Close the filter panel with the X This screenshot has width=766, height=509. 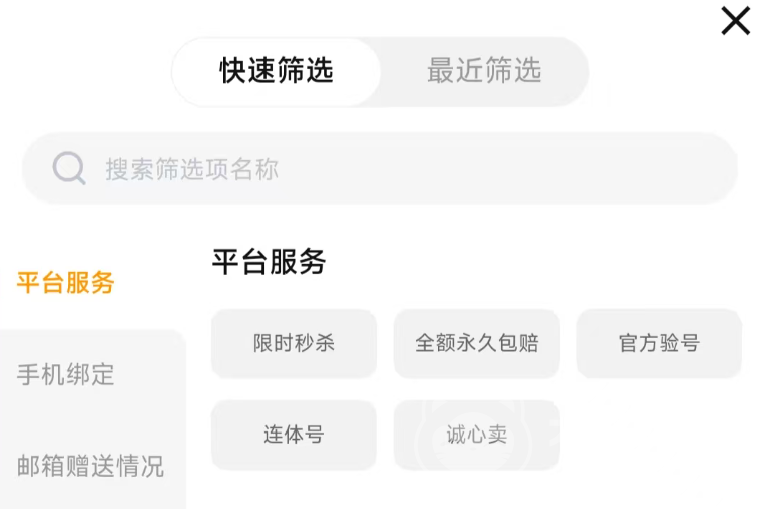[735, 21]
